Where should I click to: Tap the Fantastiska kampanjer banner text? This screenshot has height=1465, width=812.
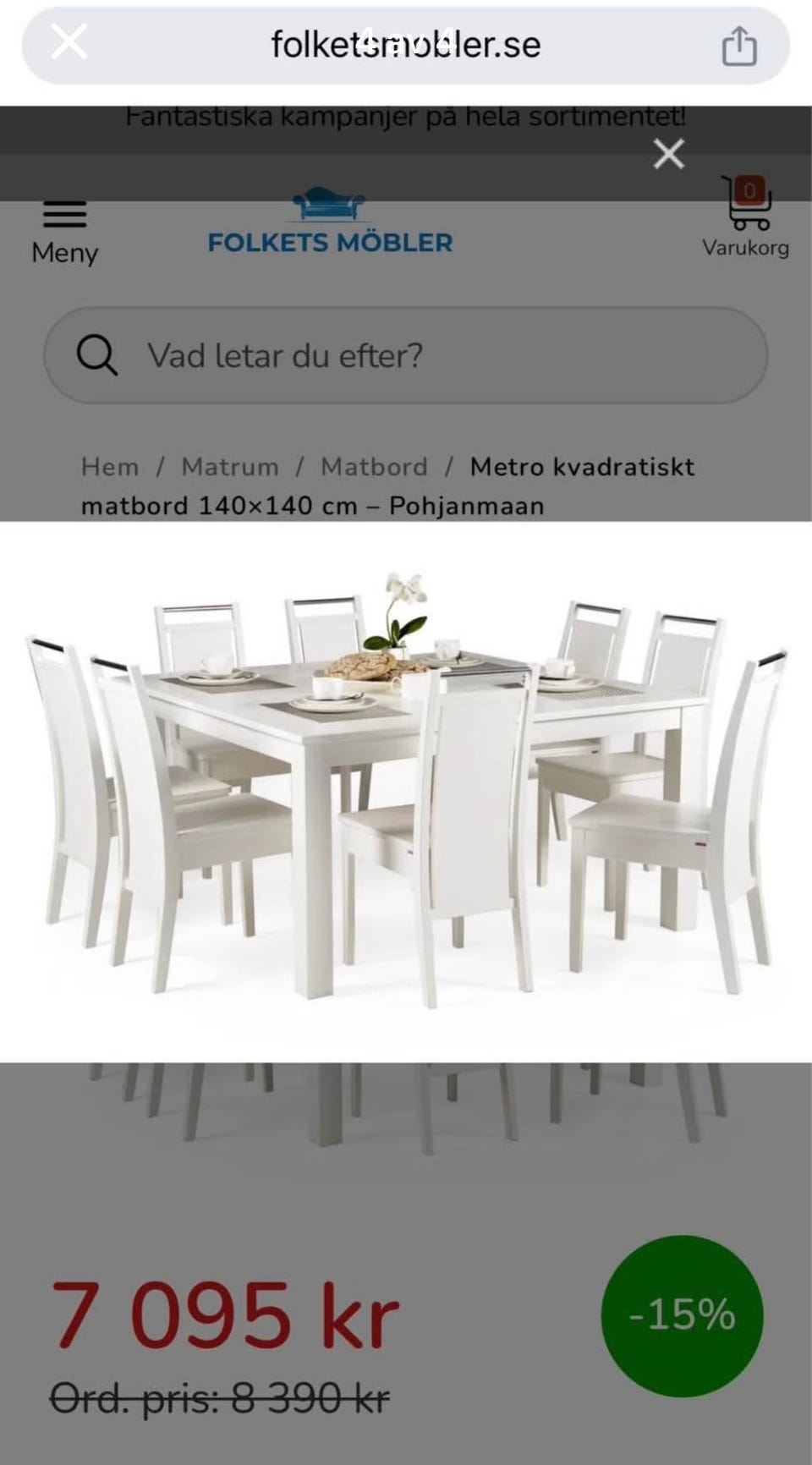(x=406, y=117)
